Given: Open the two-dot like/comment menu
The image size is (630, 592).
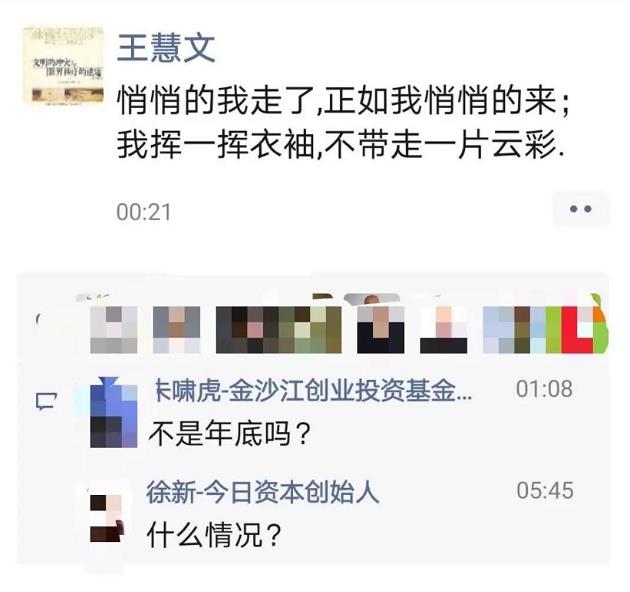Looking at the screenshot, I should click(580, 209).
